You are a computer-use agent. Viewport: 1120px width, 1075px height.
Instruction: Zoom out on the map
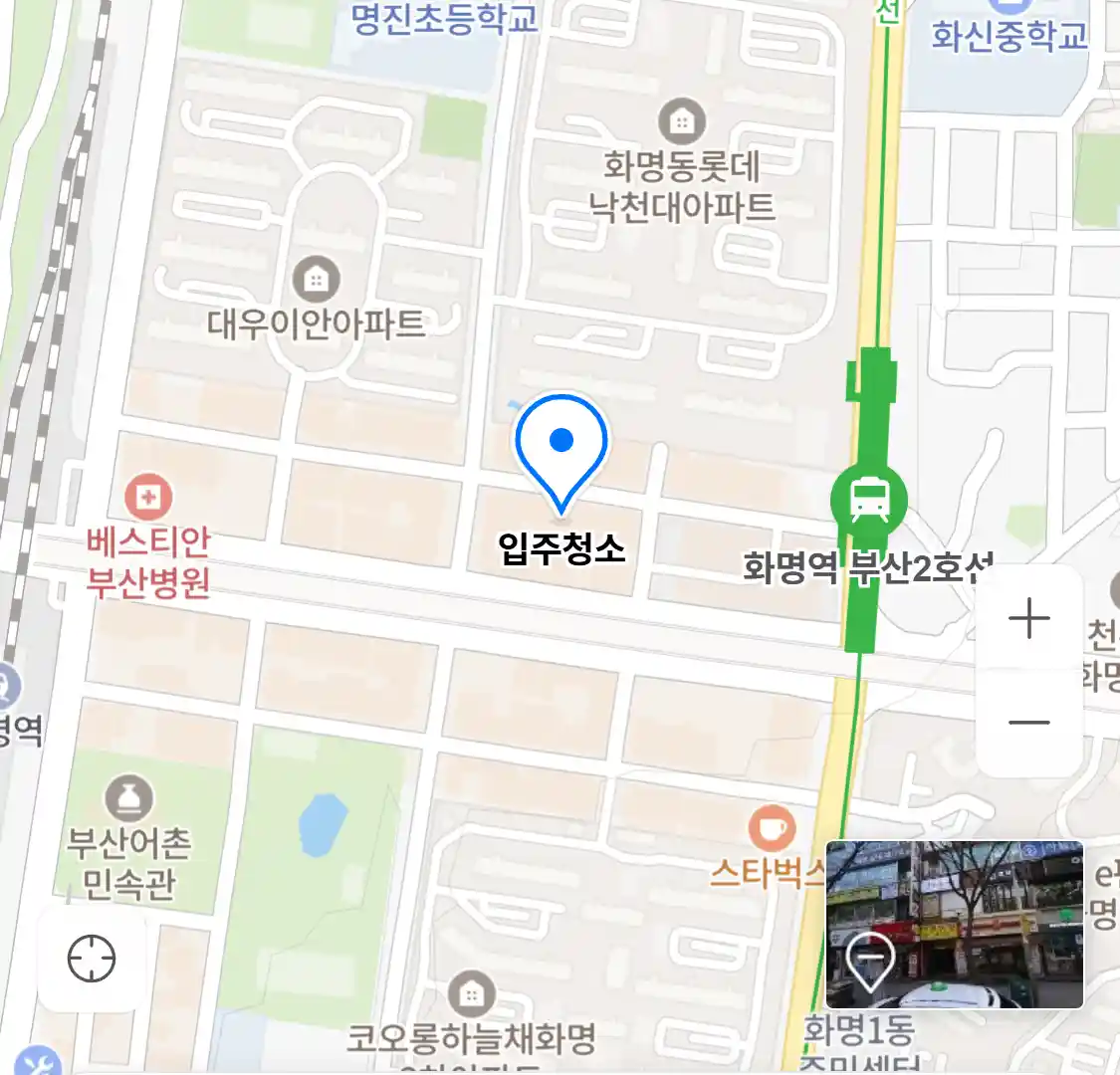1028,722
